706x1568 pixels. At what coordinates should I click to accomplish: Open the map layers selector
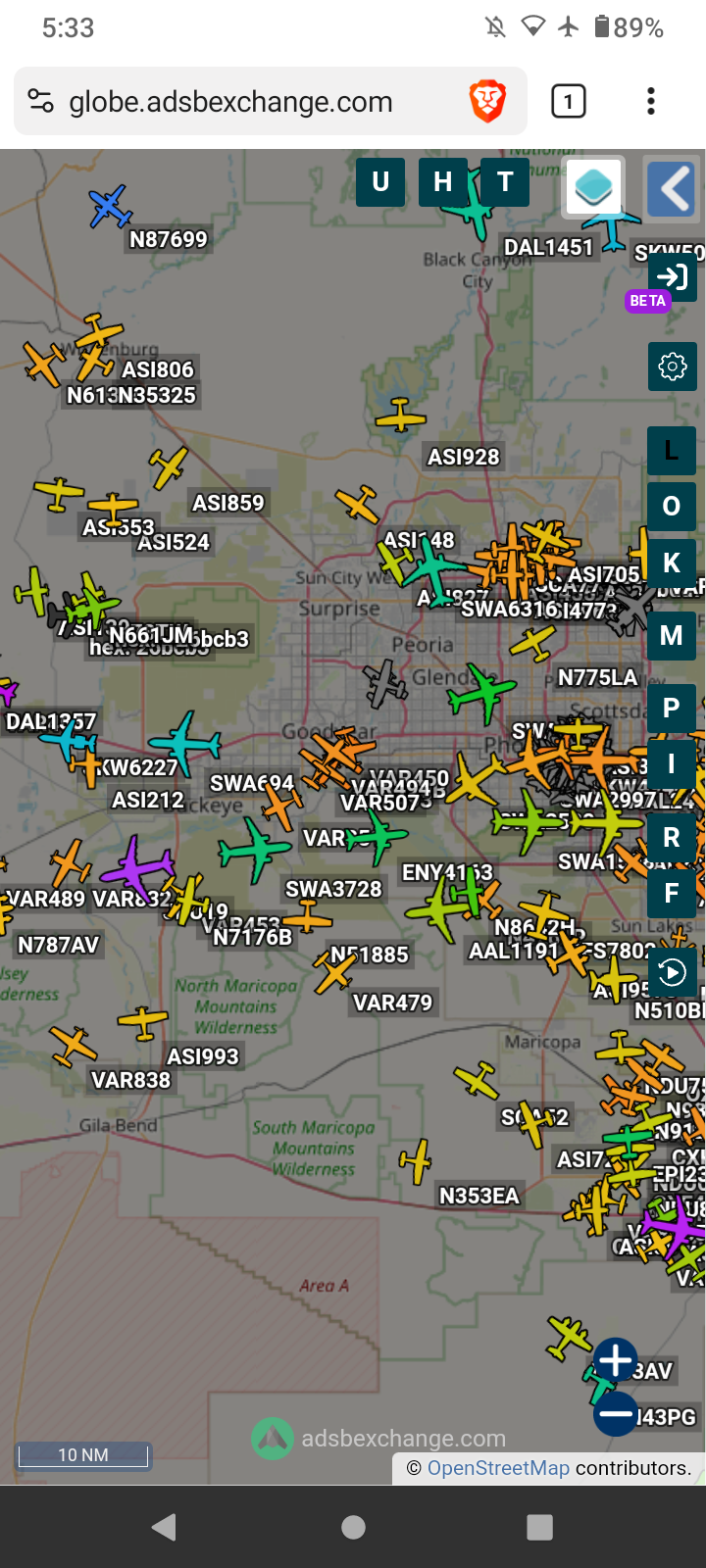tap(594, 186)
